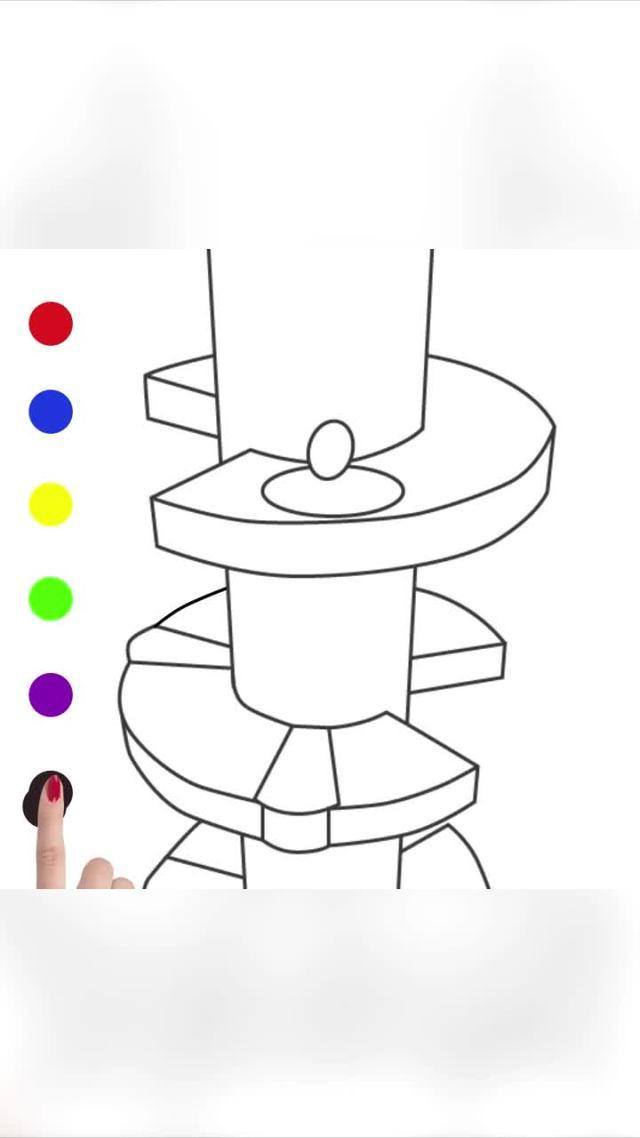Select the green color swatch

click(51, 599)
